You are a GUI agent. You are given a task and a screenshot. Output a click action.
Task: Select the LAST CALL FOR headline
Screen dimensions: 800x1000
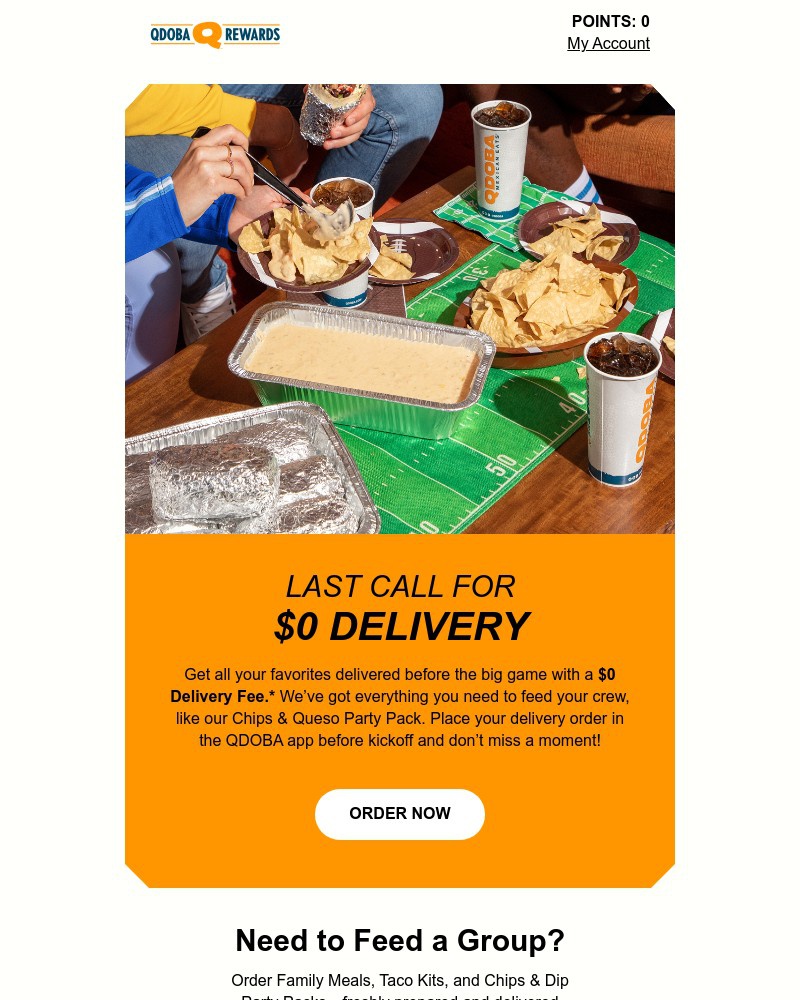coord(400,586)
